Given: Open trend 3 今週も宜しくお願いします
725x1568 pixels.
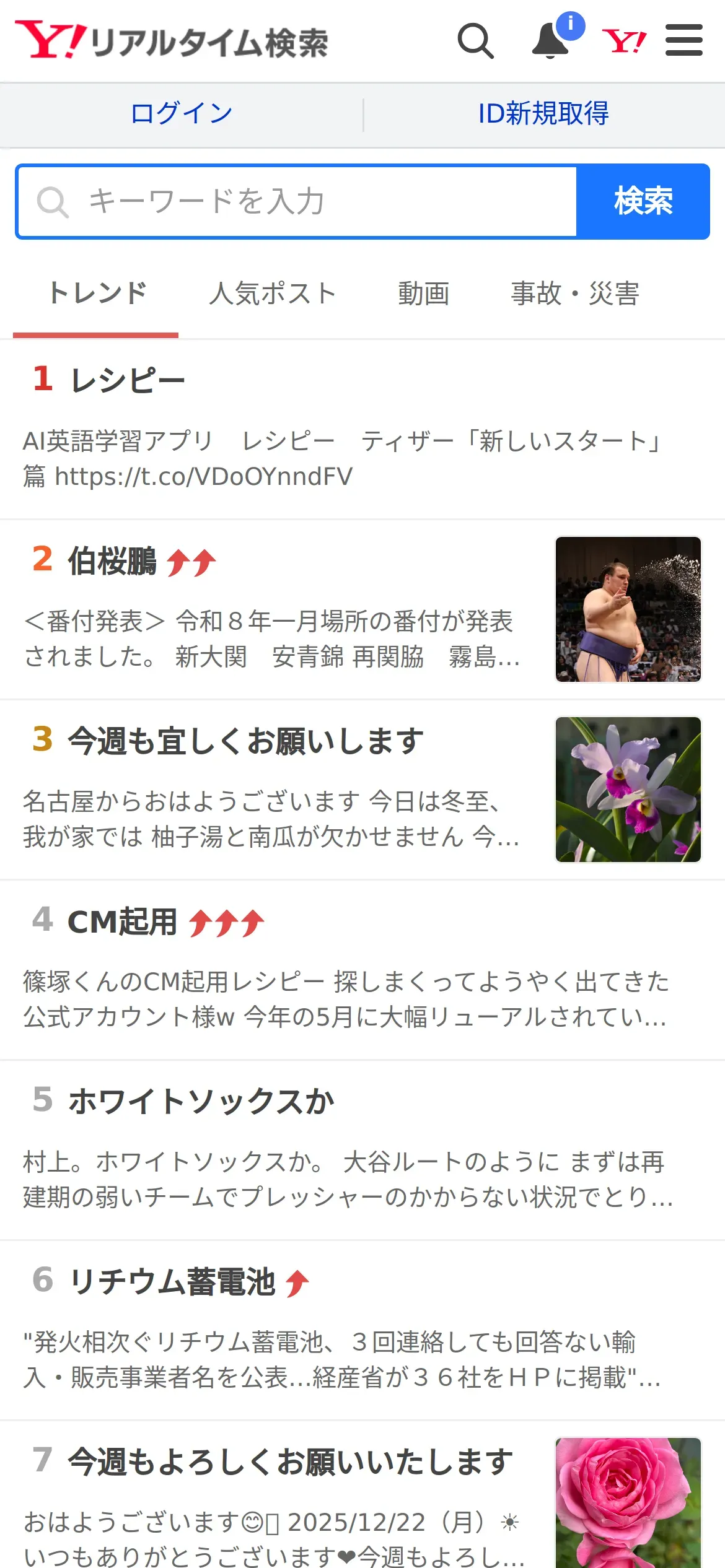Looking at the screenshot, I should 245,741.
